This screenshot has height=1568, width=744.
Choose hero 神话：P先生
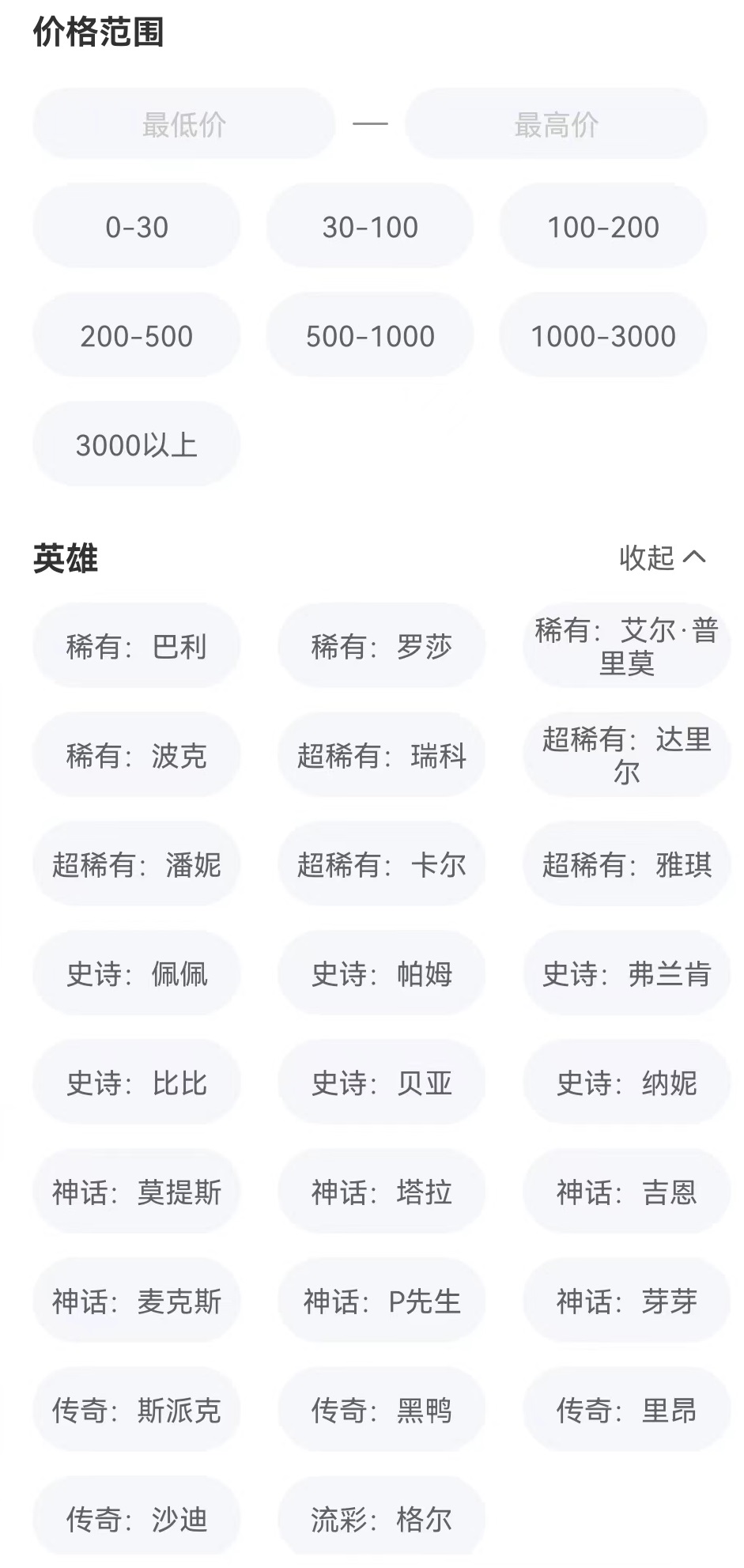[x=382, y=1302]
